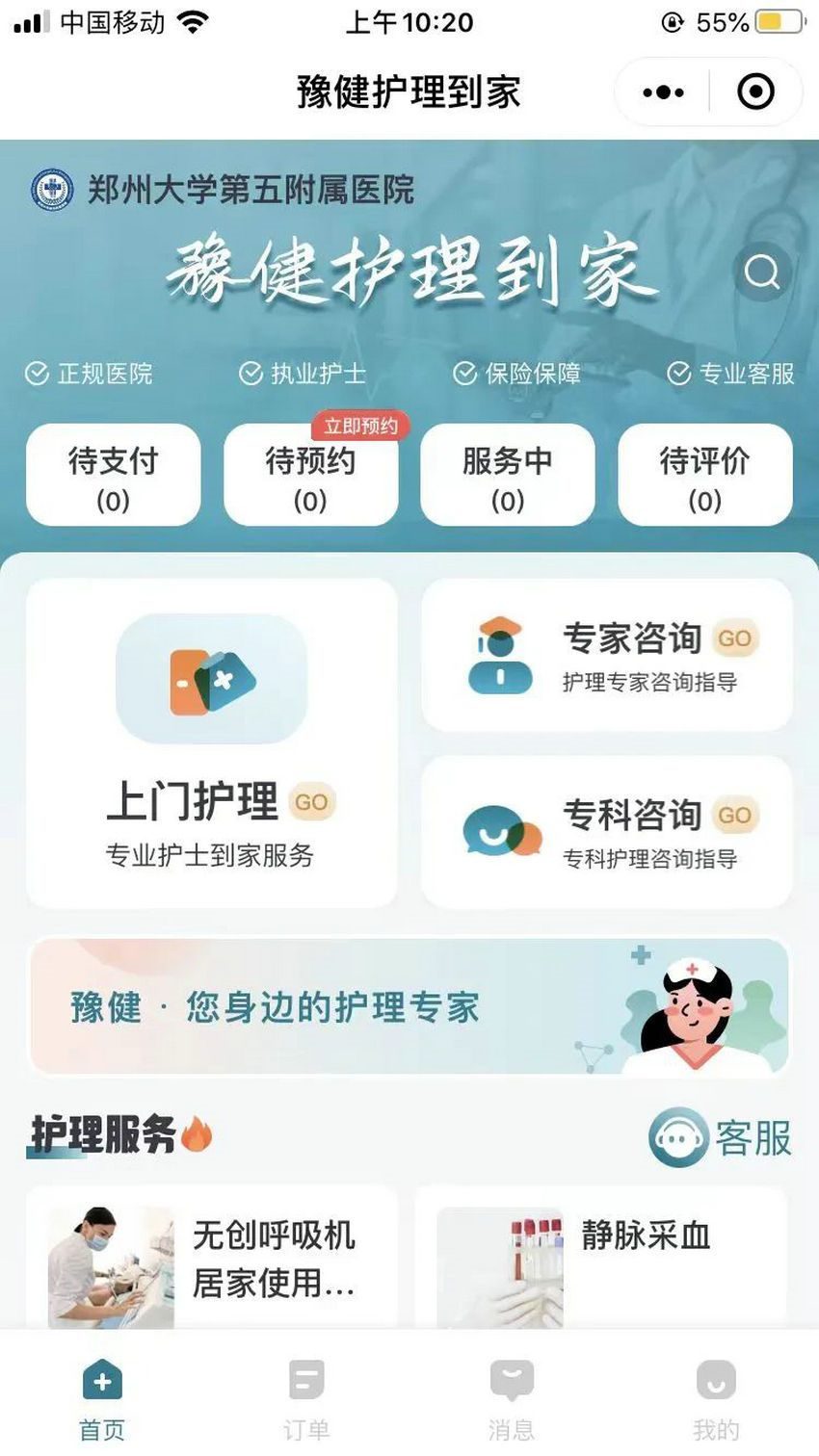Image resolution: width=819 pixels, height=1456 pixels.
Task: Open 静脉采血 service card
Action: coord(600,1260)
